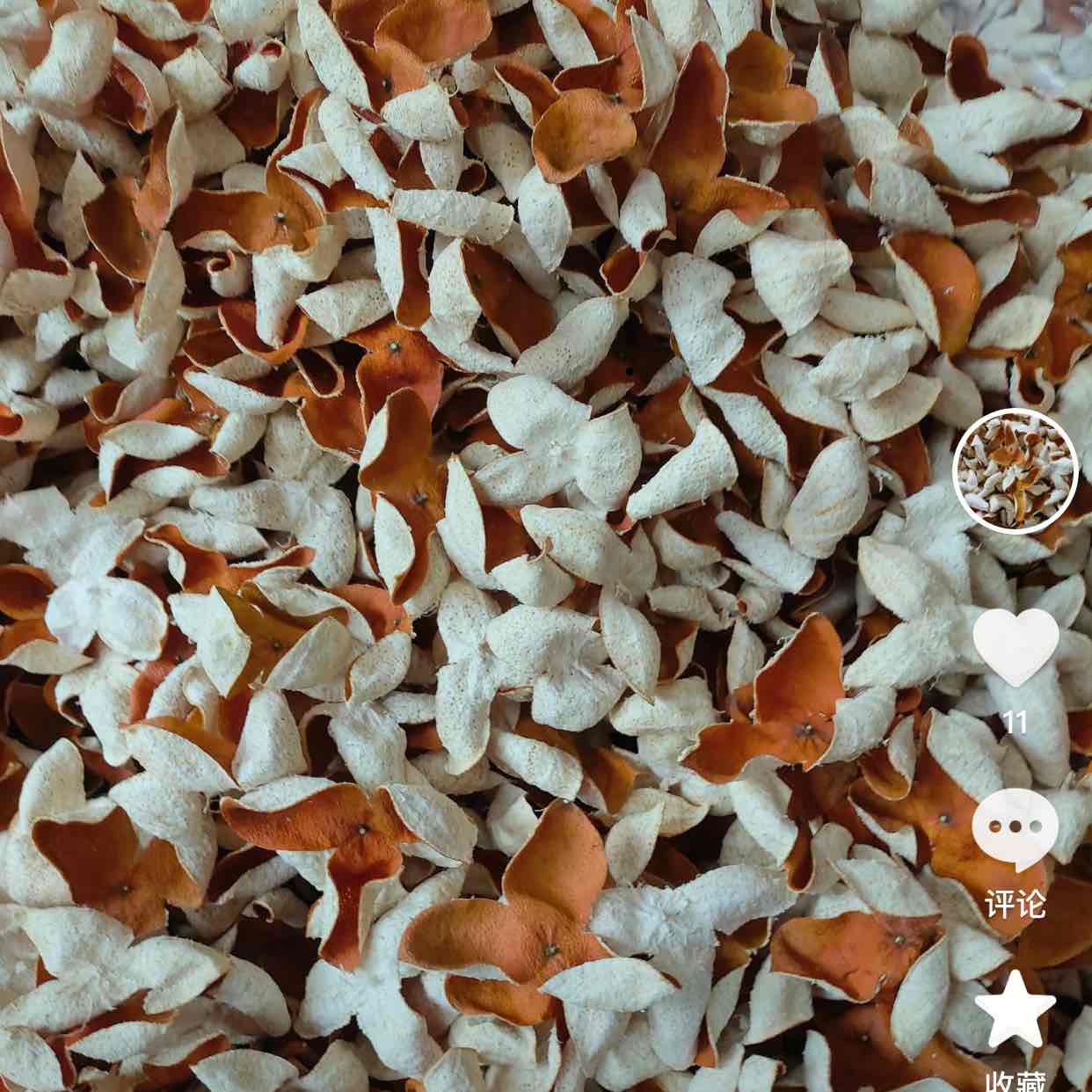Open comments via the 评论 bubble
The width and height of the screenshot is (1092, 1092).
[1016, 829]
